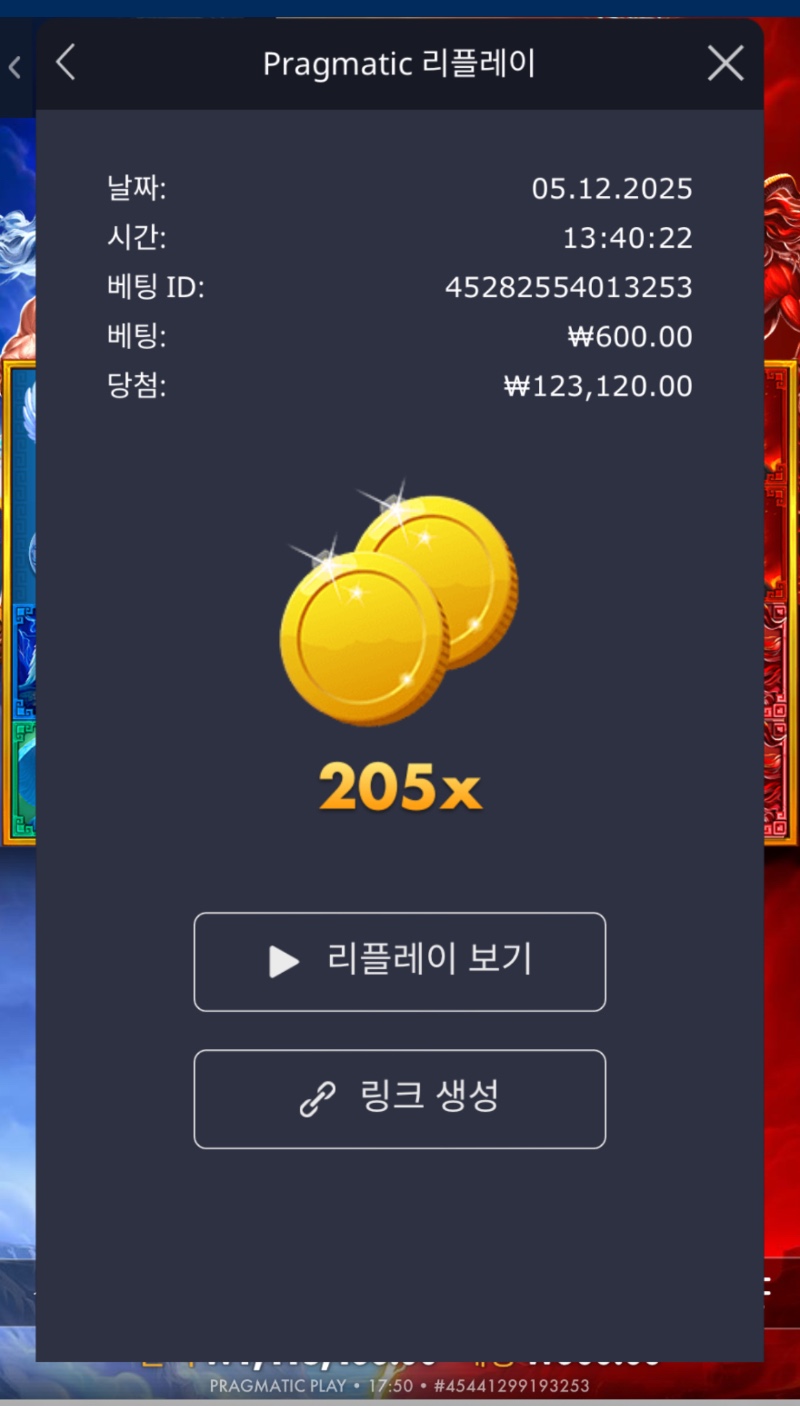Play the 리플레이 보기 replay

[399, 961]
